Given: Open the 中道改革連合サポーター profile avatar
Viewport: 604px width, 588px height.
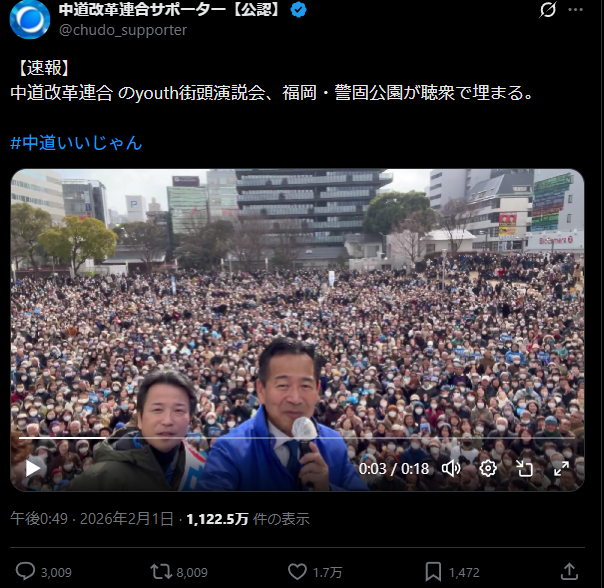Looking at the screenshot, I should 30,19.
